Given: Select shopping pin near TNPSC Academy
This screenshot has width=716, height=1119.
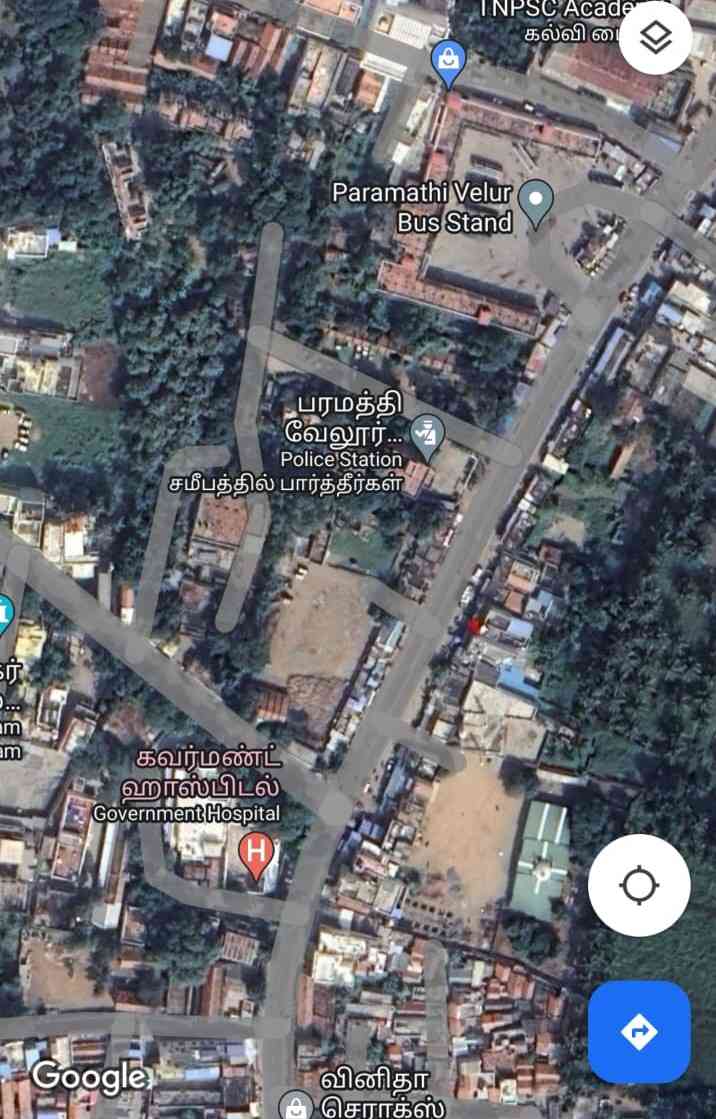Looking at the screenshot, I should (x=448, y=61).
